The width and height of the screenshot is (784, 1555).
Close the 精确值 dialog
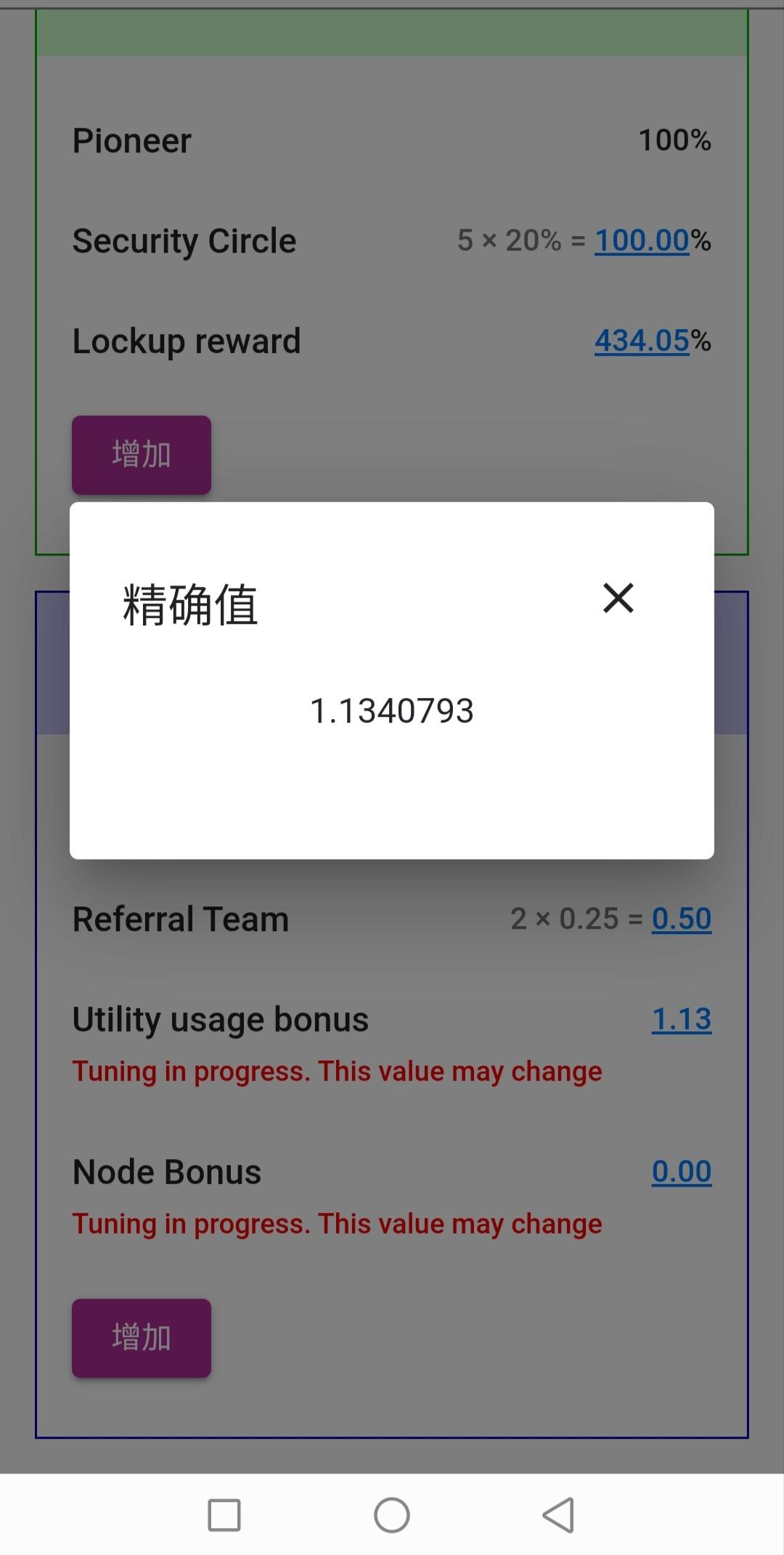click(618, 598)
